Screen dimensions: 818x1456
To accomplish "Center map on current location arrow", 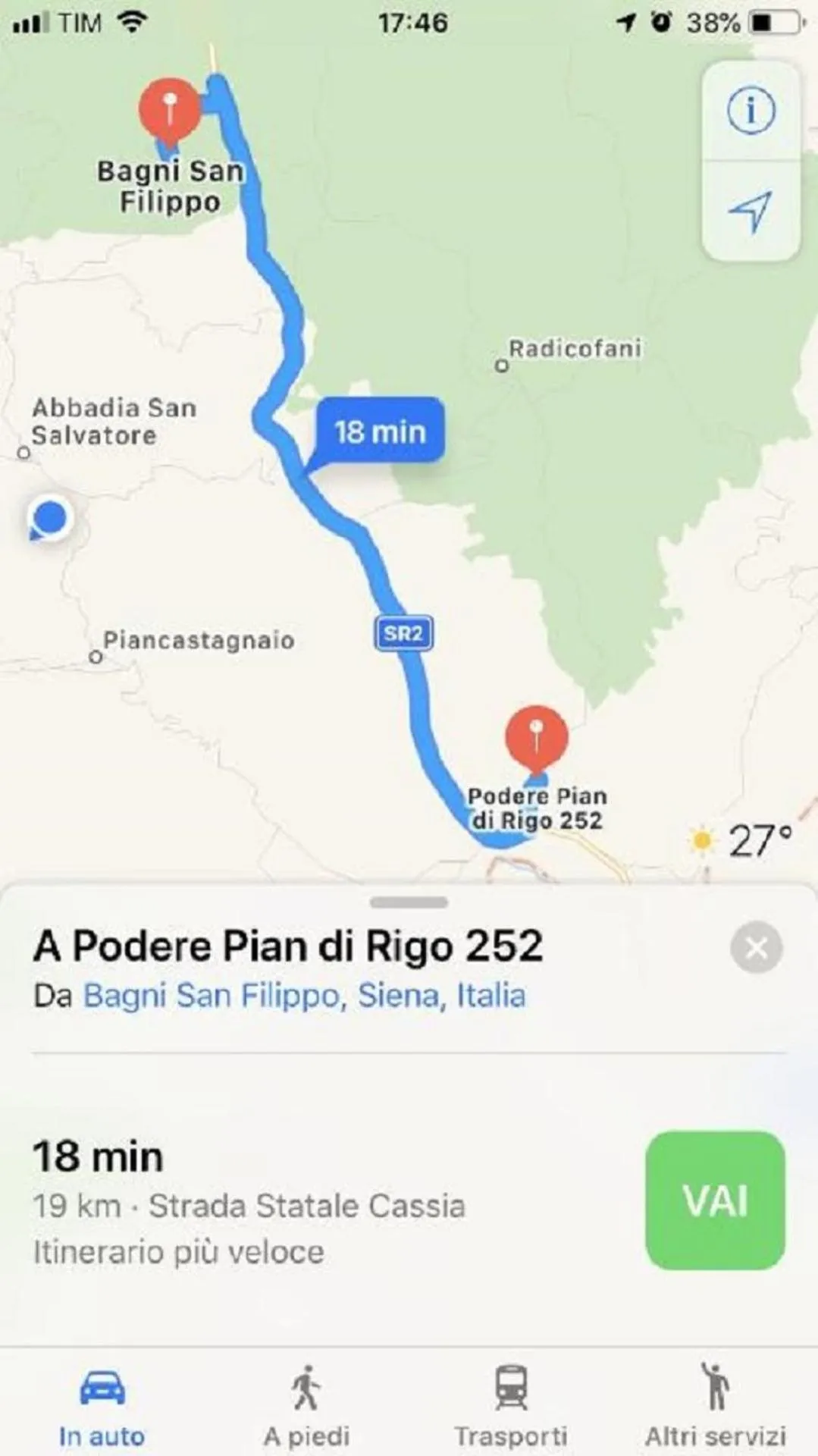I will tap(751, 210).
